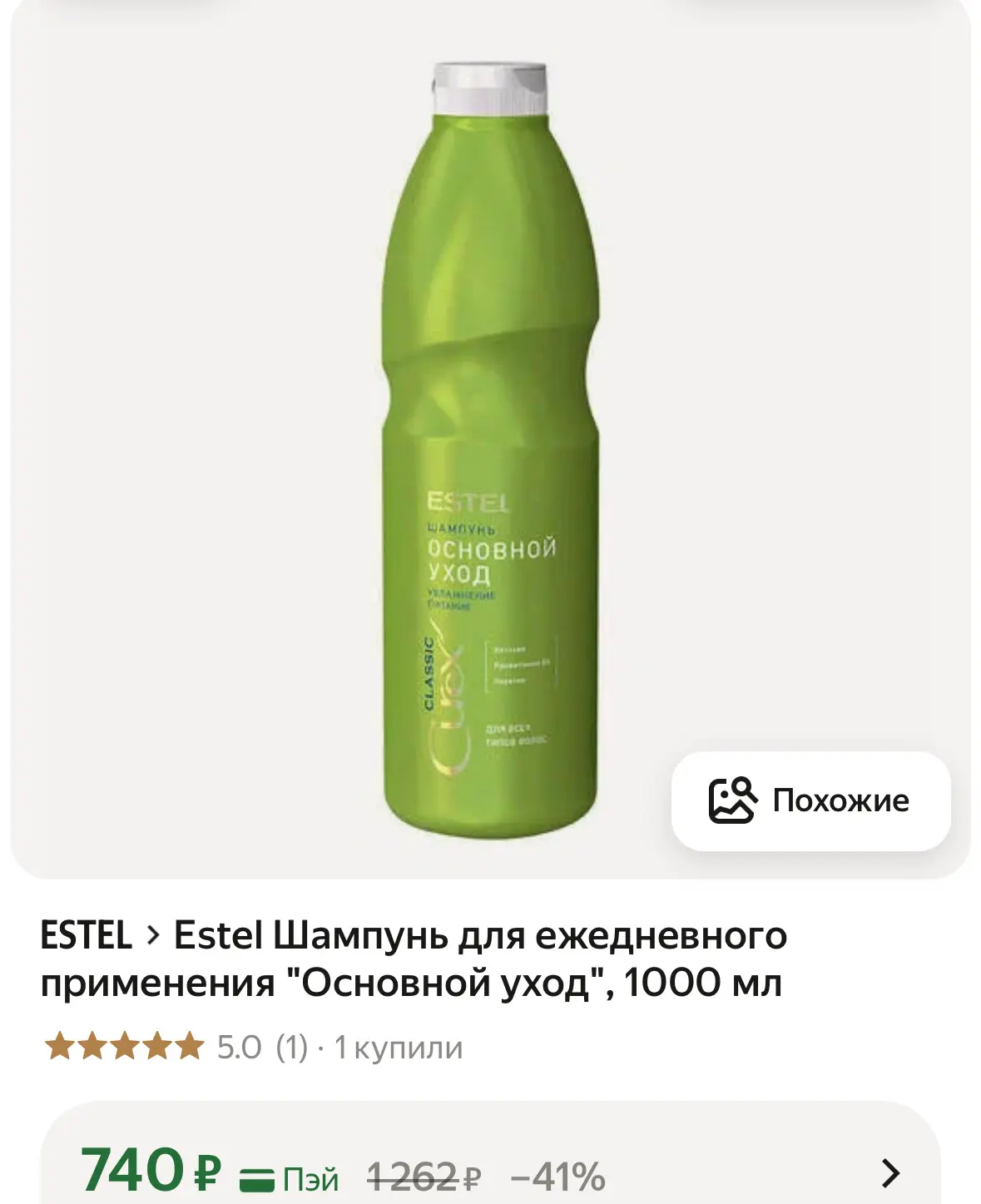The image size is (981, 1204).
Task: Find similar products with Похожие button
Action: point(810,800)
